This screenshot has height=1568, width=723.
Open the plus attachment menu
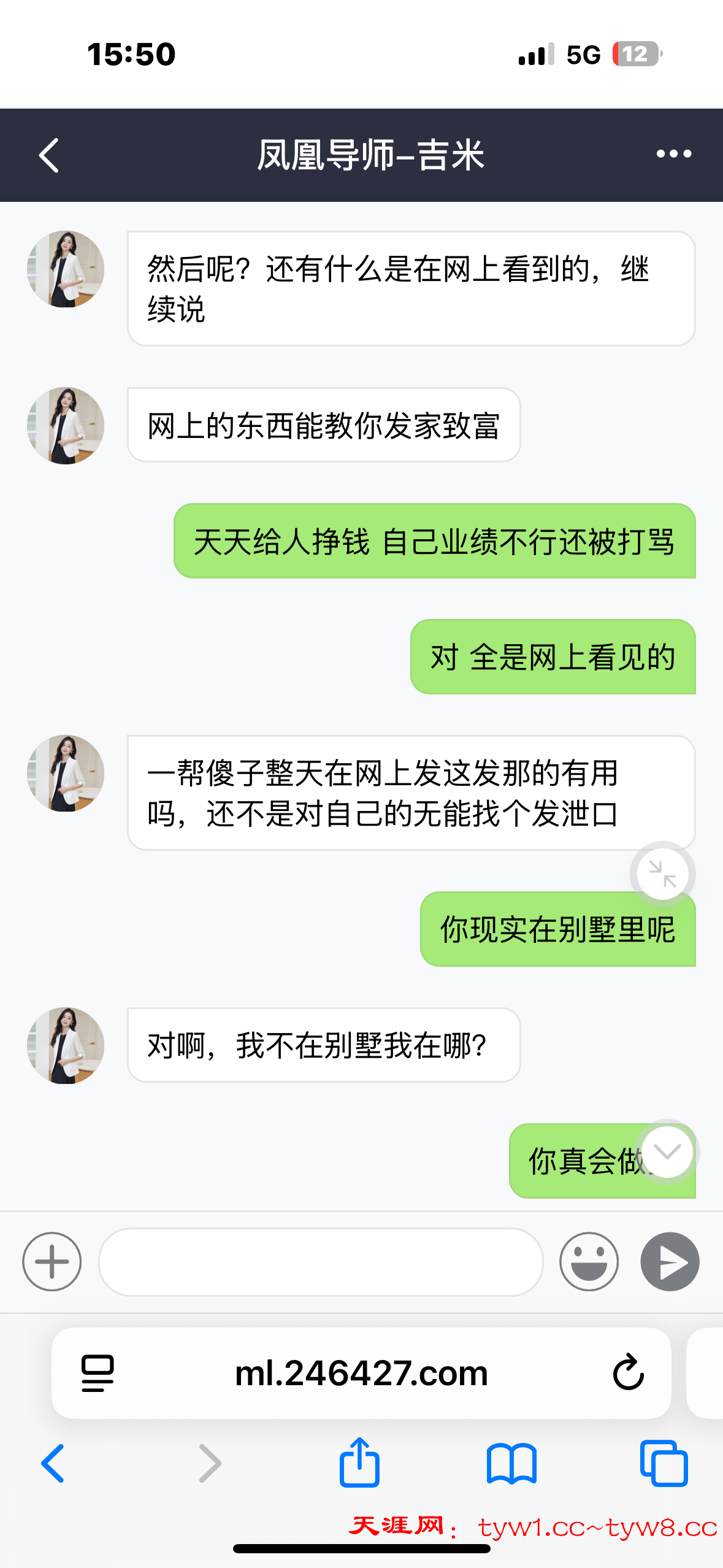52,1261
